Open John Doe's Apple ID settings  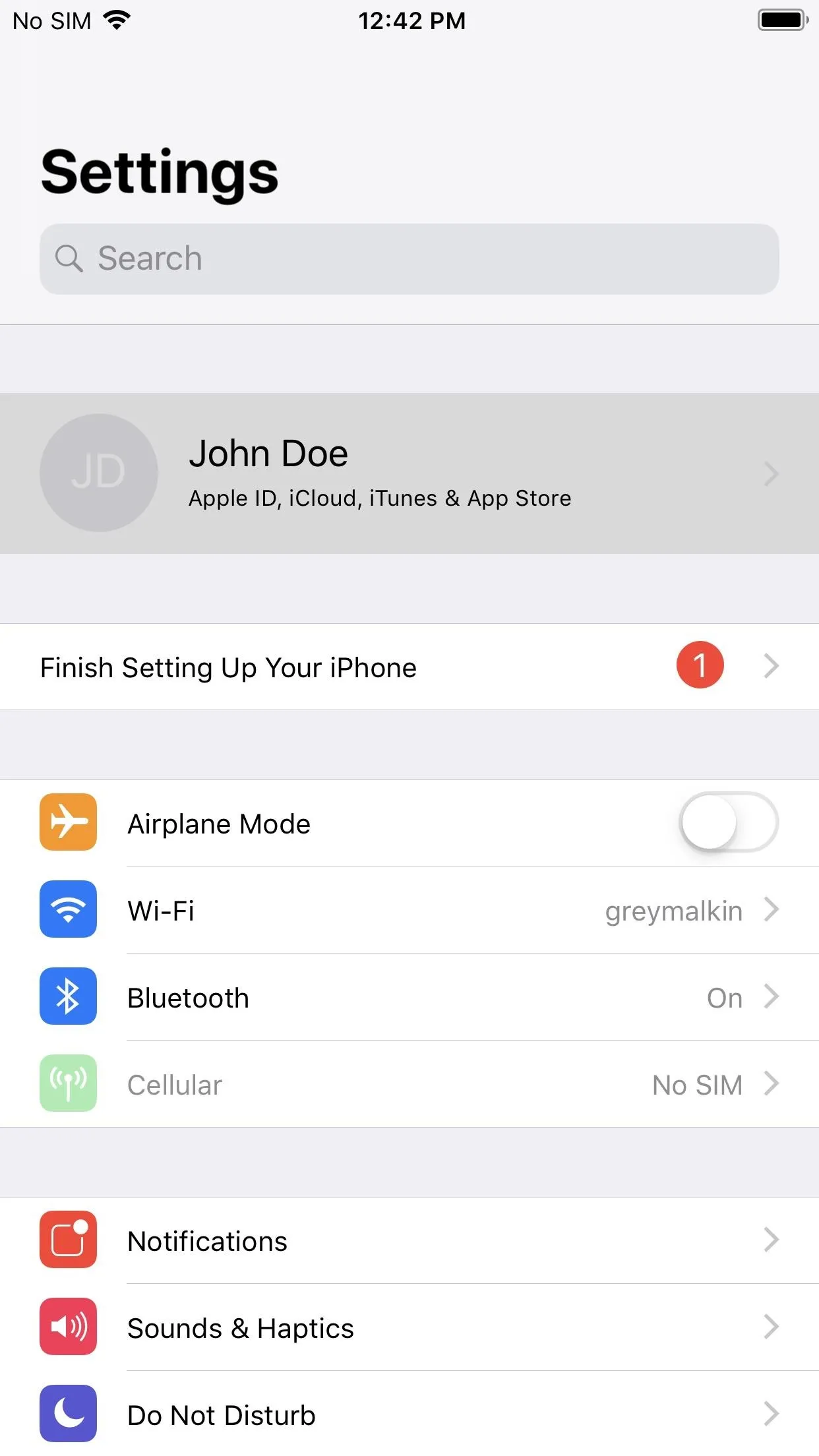tap(409, 473)
